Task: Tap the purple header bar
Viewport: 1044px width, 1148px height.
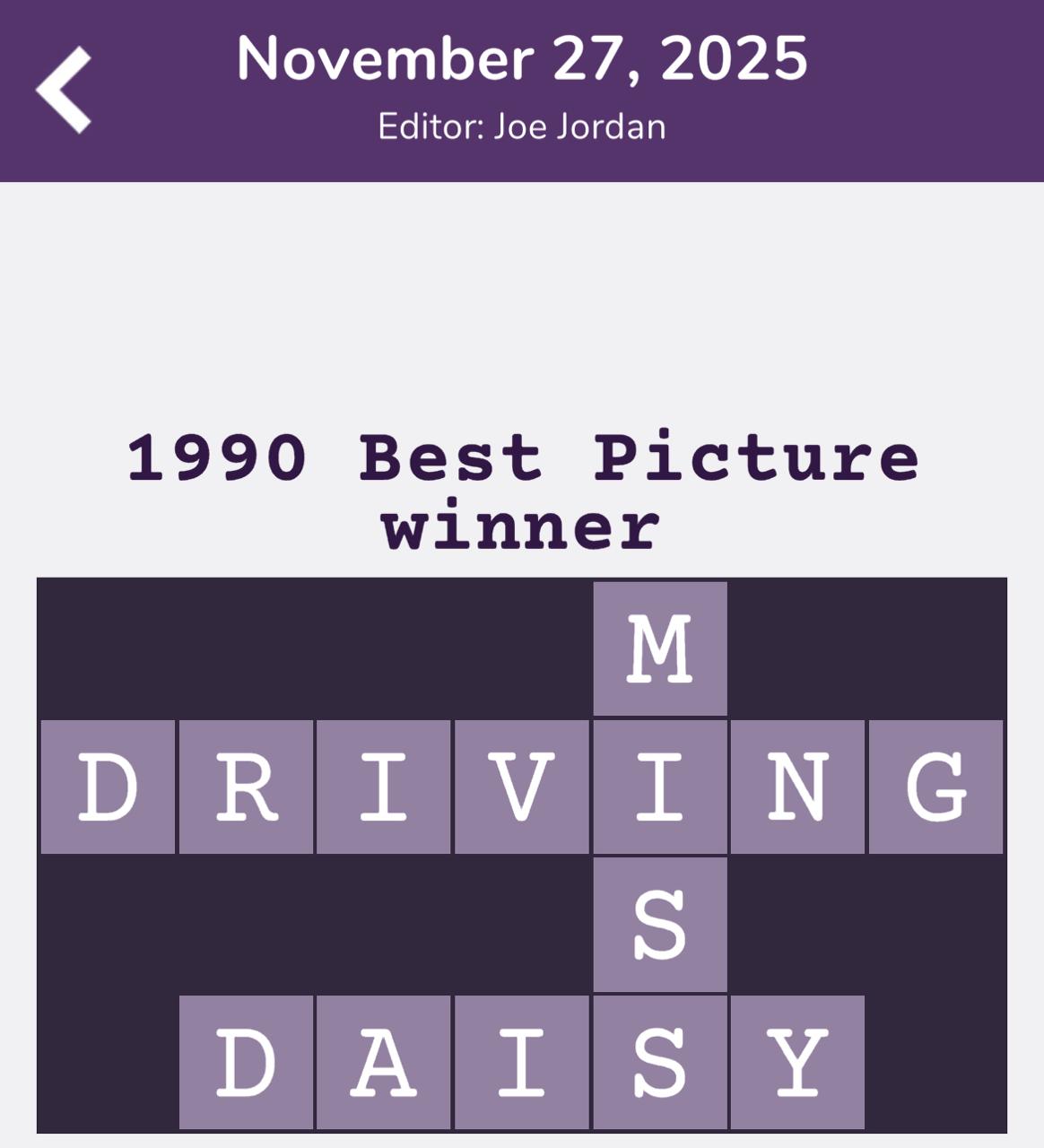Action: [522, 90]
